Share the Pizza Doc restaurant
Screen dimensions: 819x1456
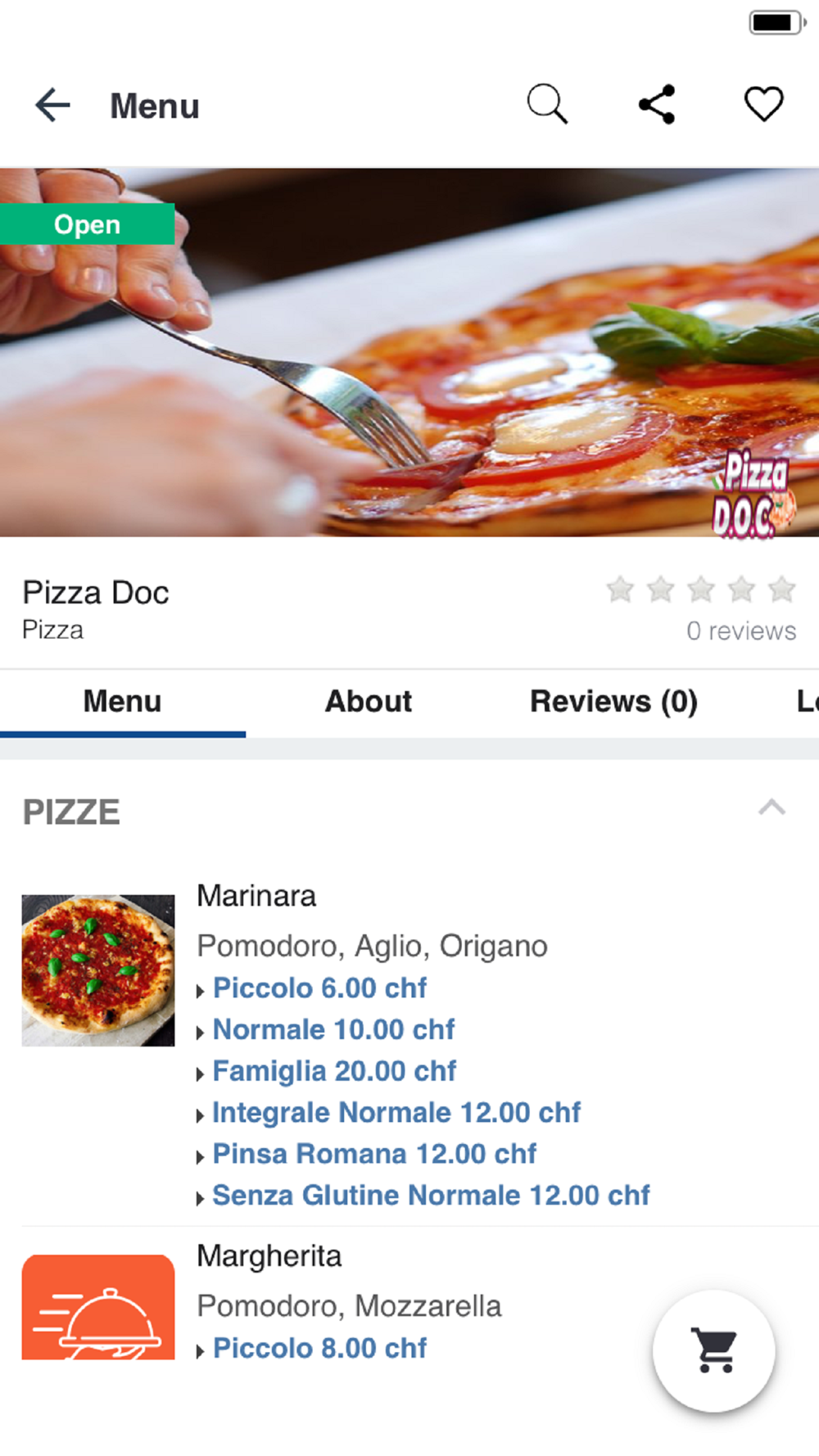656,104
